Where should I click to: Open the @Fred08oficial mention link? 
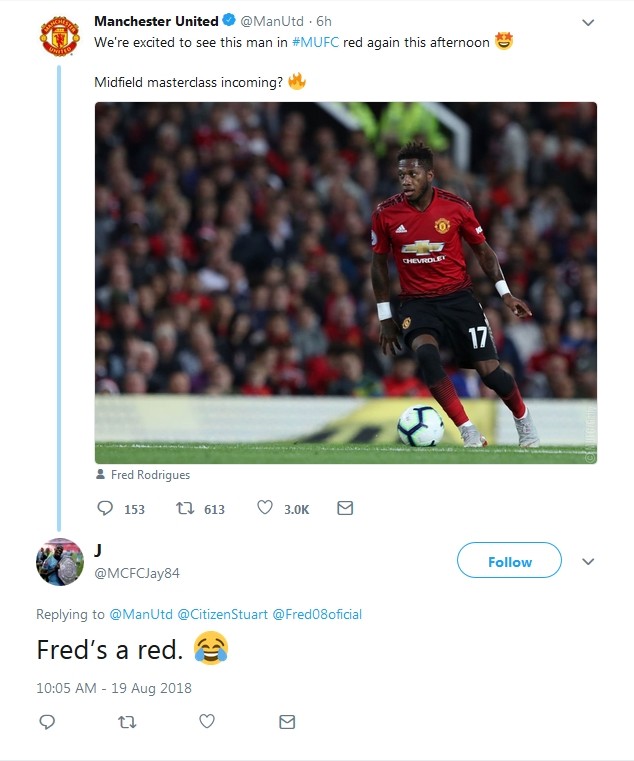coord(317,614)
